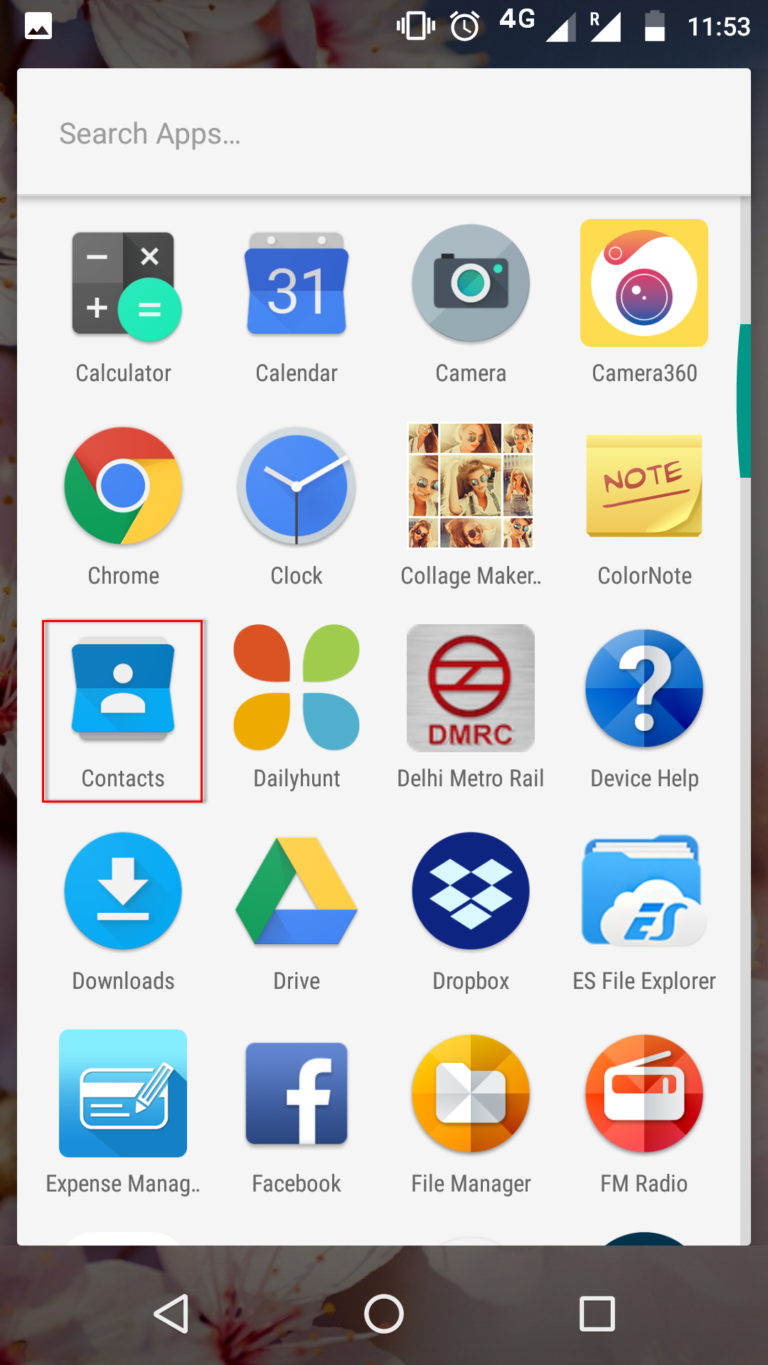The width and height of the screenshot is (768, 1365).
Task: Go to the home screen
Action: [x=384, y=1314]
